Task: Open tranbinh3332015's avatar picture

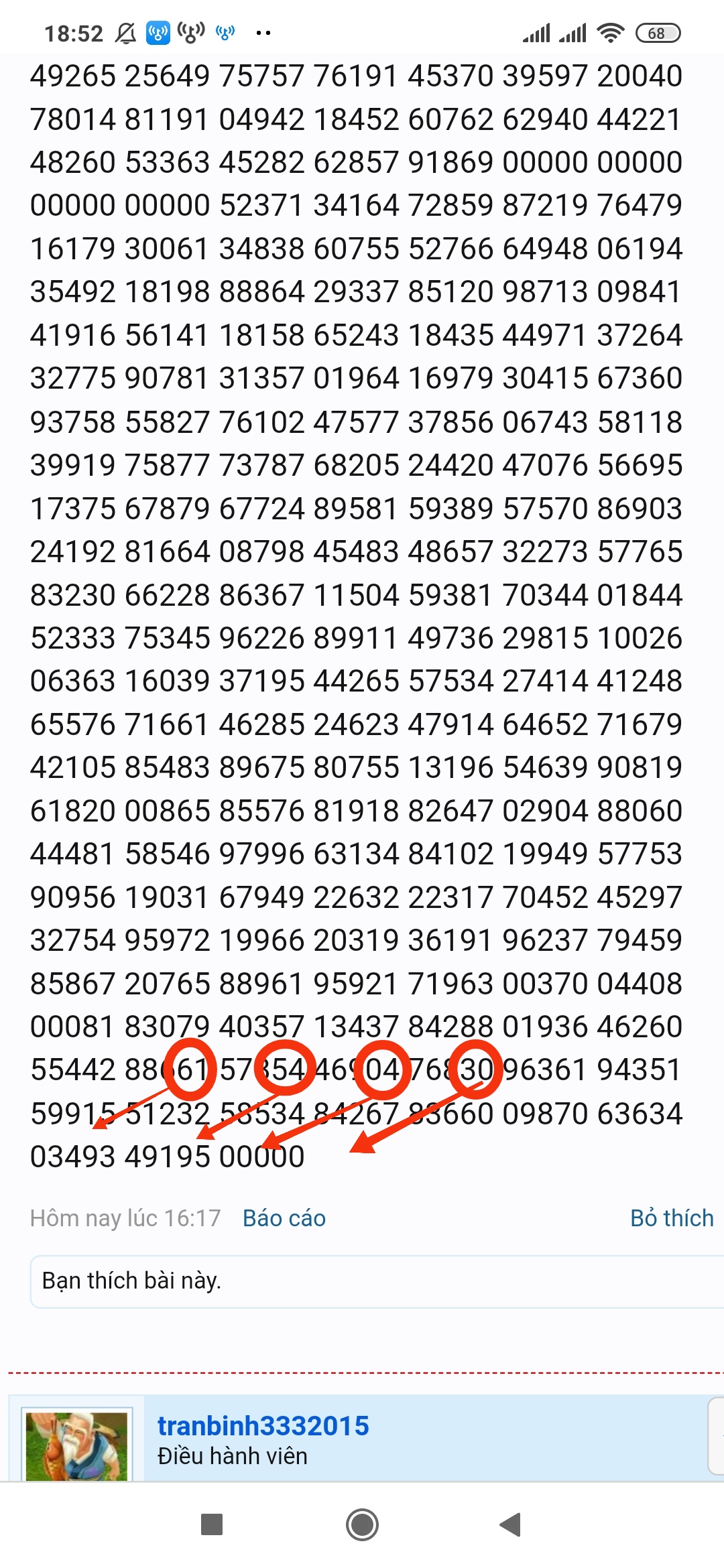Action: [x=77, y=1446]
